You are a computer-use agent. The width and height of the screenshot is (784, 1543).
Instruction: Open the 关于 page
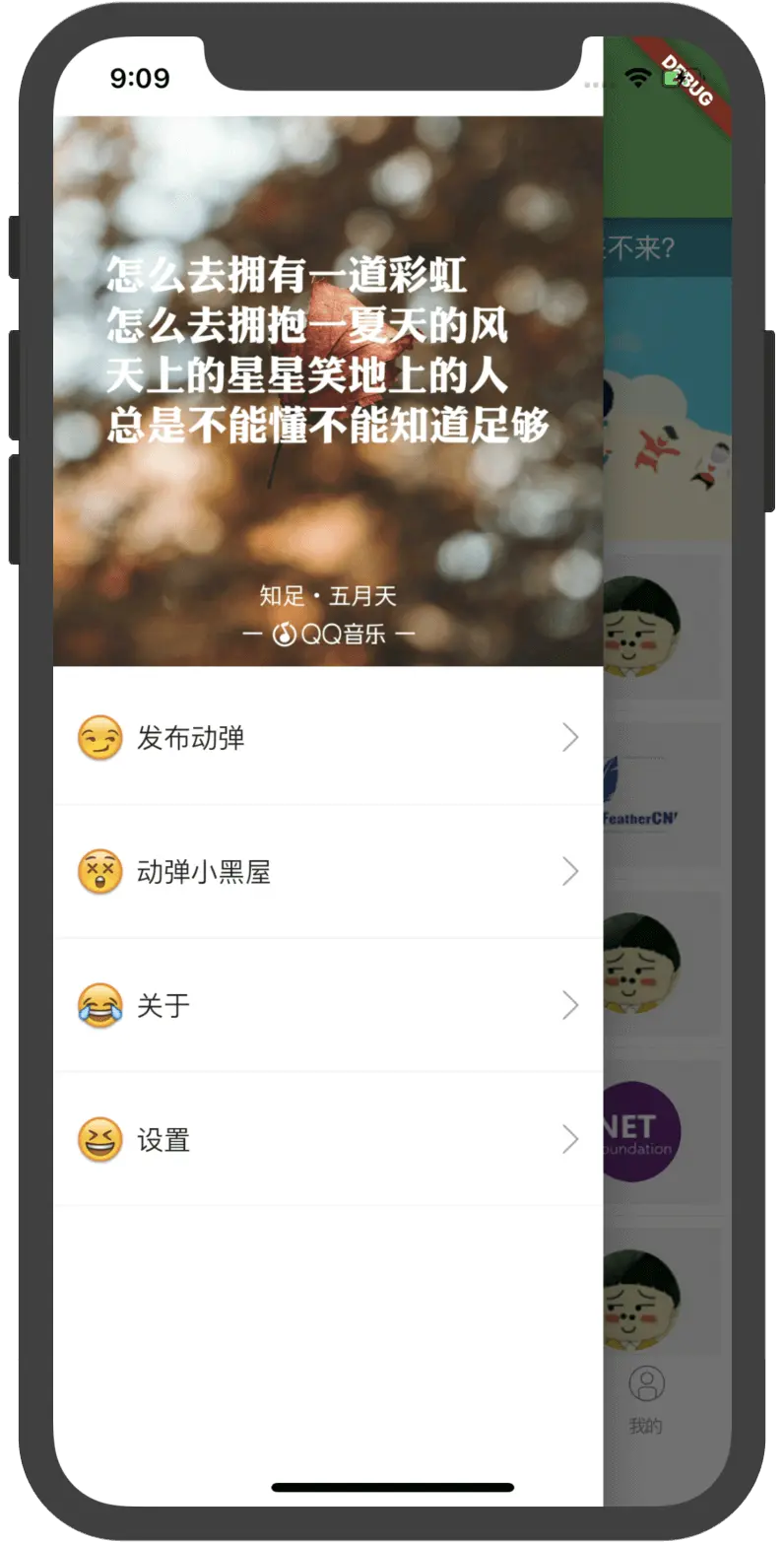(x=325, y=1006)
